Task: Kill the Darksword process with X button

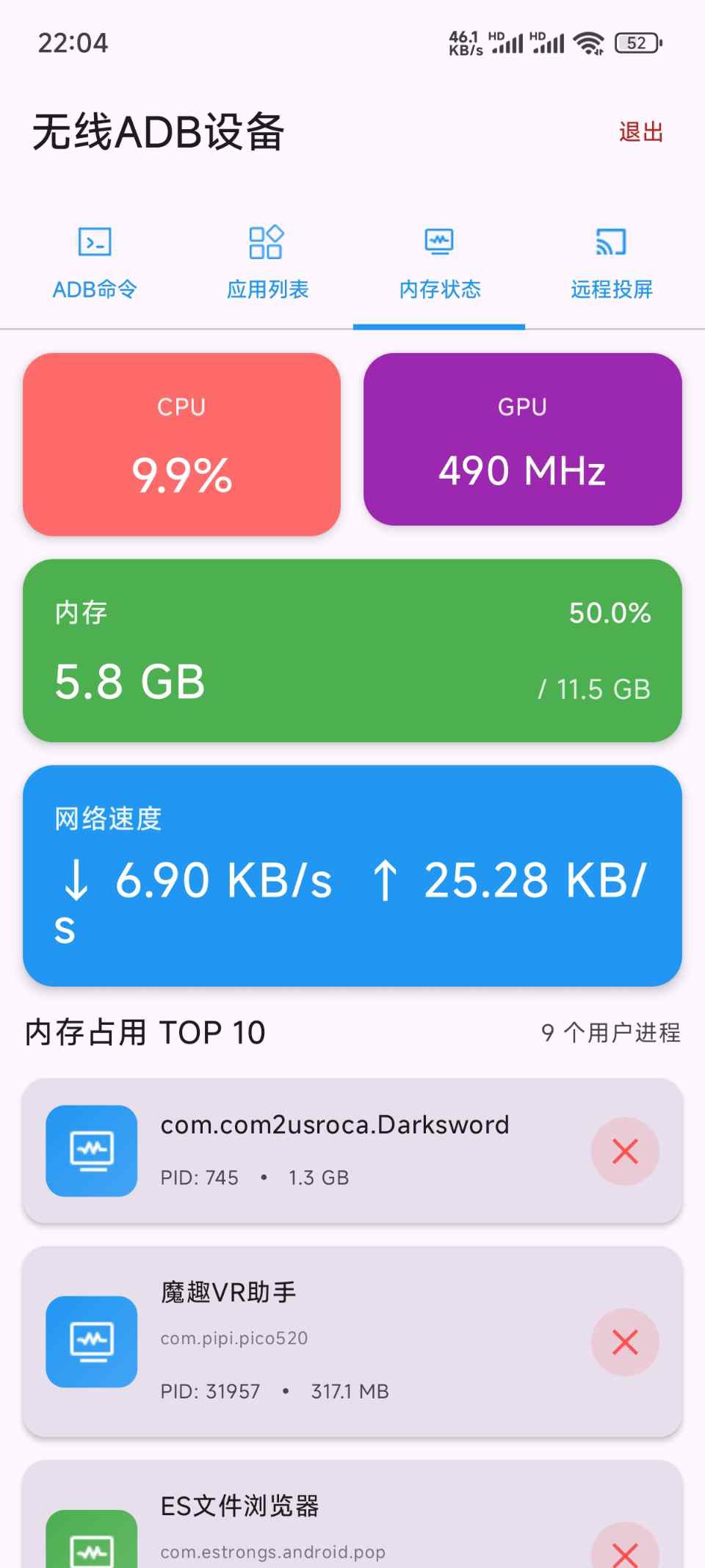Action: click(x=625, y=1153)
